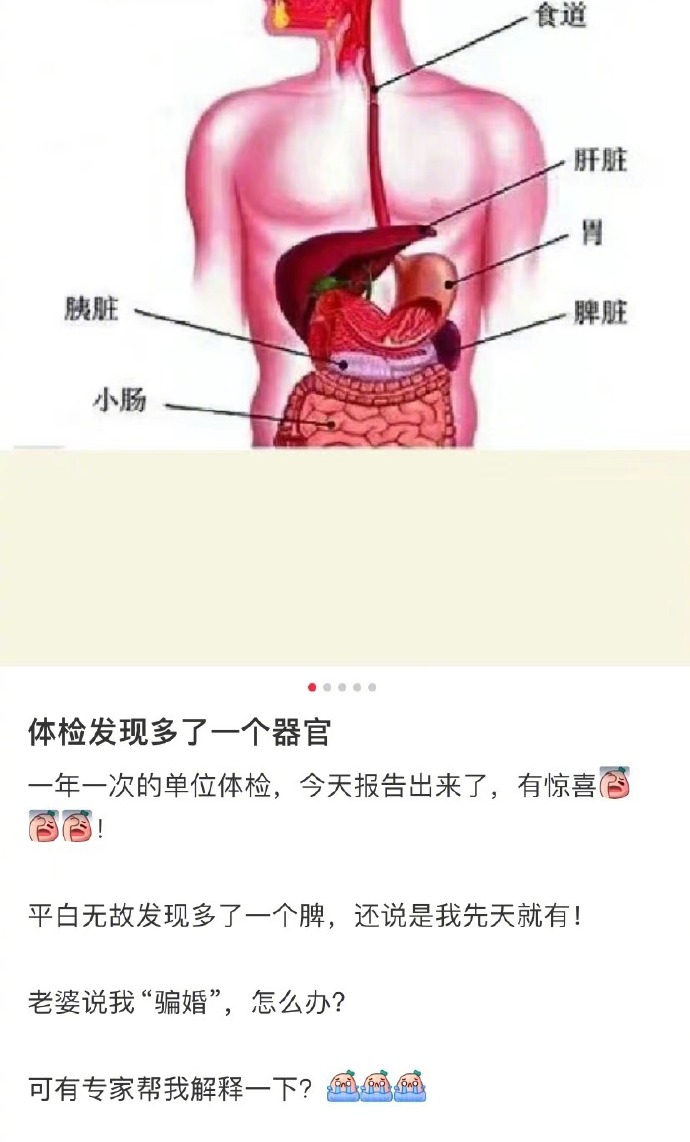The width and height of the screenshot is (690, 1142).
Task: Tap the image carousel page indicator dots
Action: point(342,687)
